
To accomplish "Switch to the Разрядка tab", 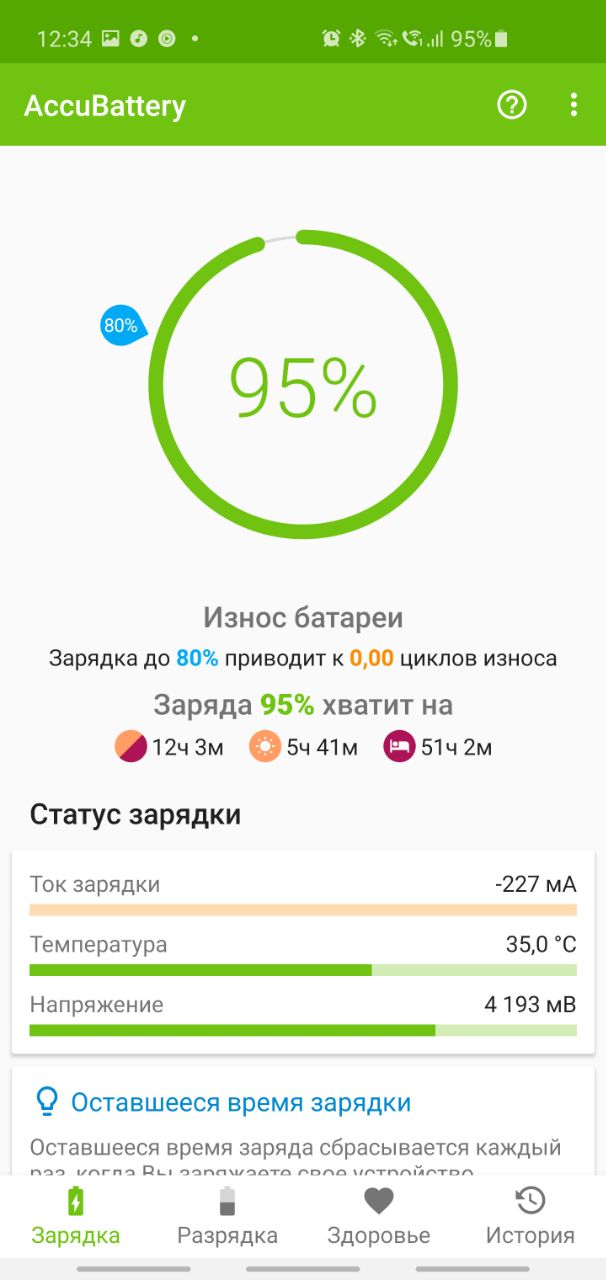I will (227, 1216).
